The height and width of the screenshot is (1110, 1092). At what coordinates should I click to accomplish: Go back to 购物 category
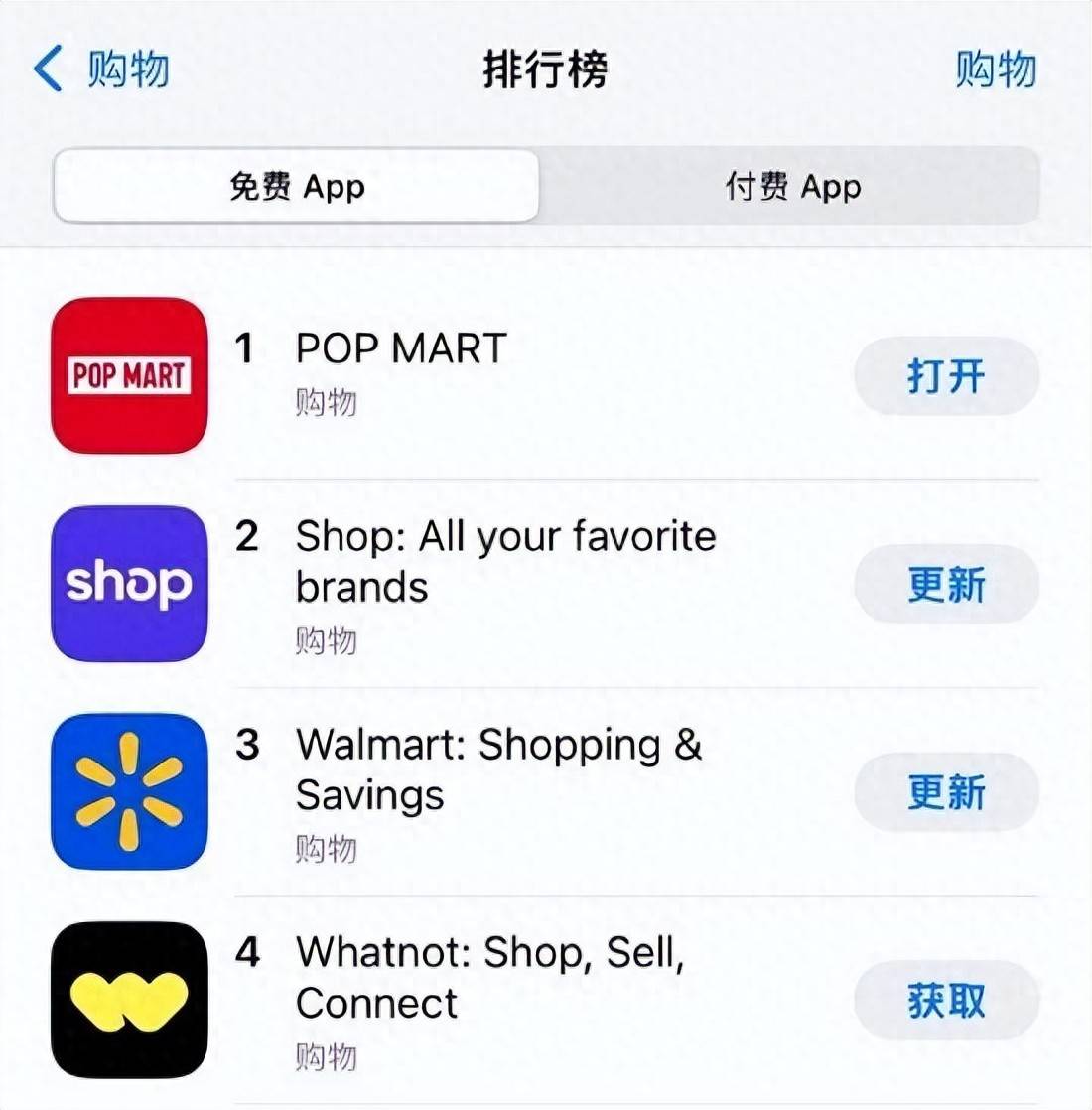click(x=101, y=69)
